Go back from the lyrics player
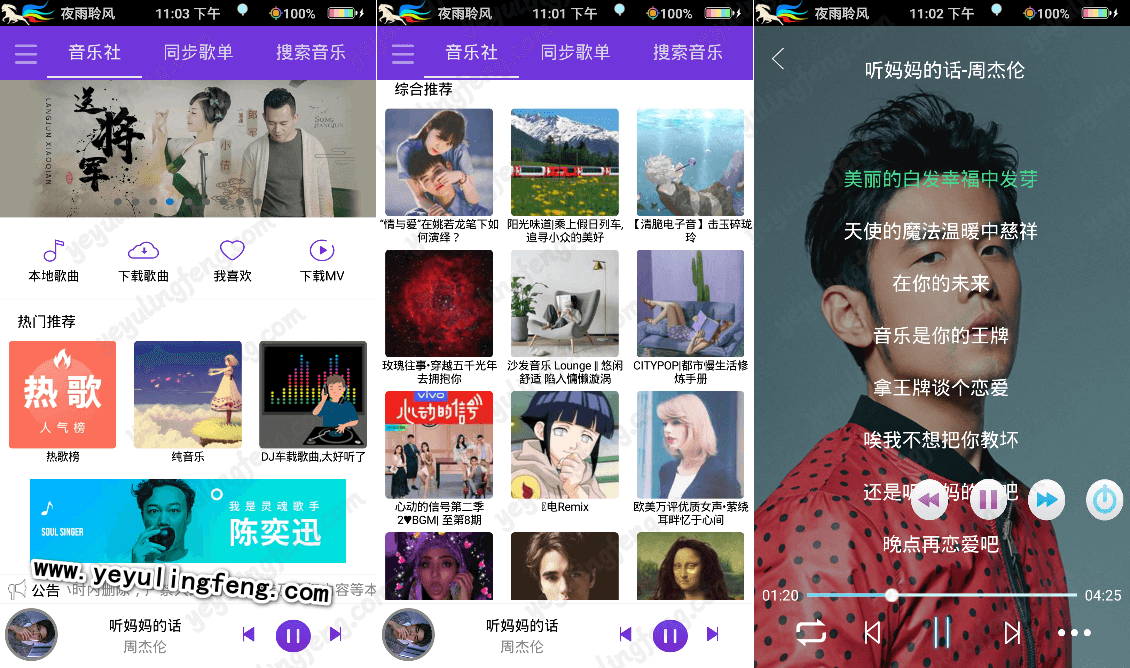 pos(778,59)
